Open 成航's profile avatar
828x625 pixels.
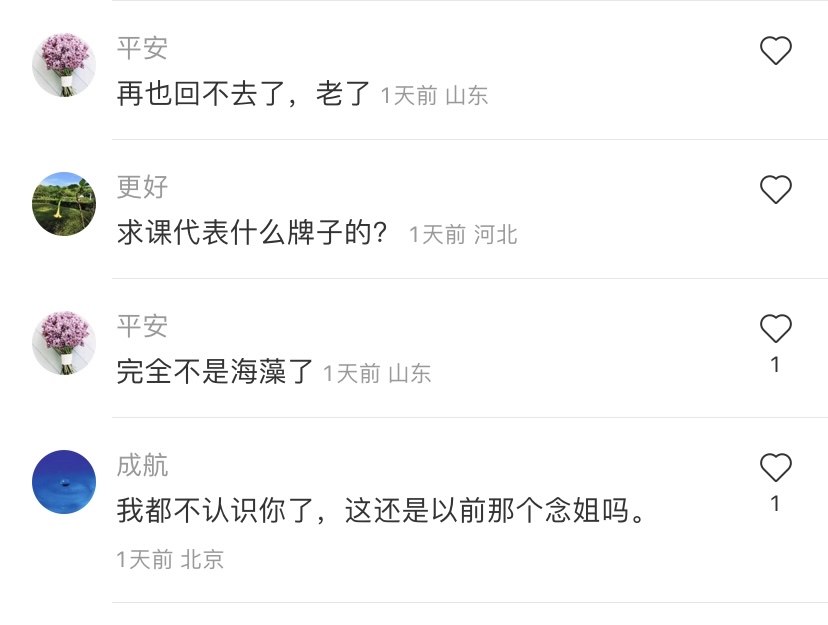(x=64, y=482)
